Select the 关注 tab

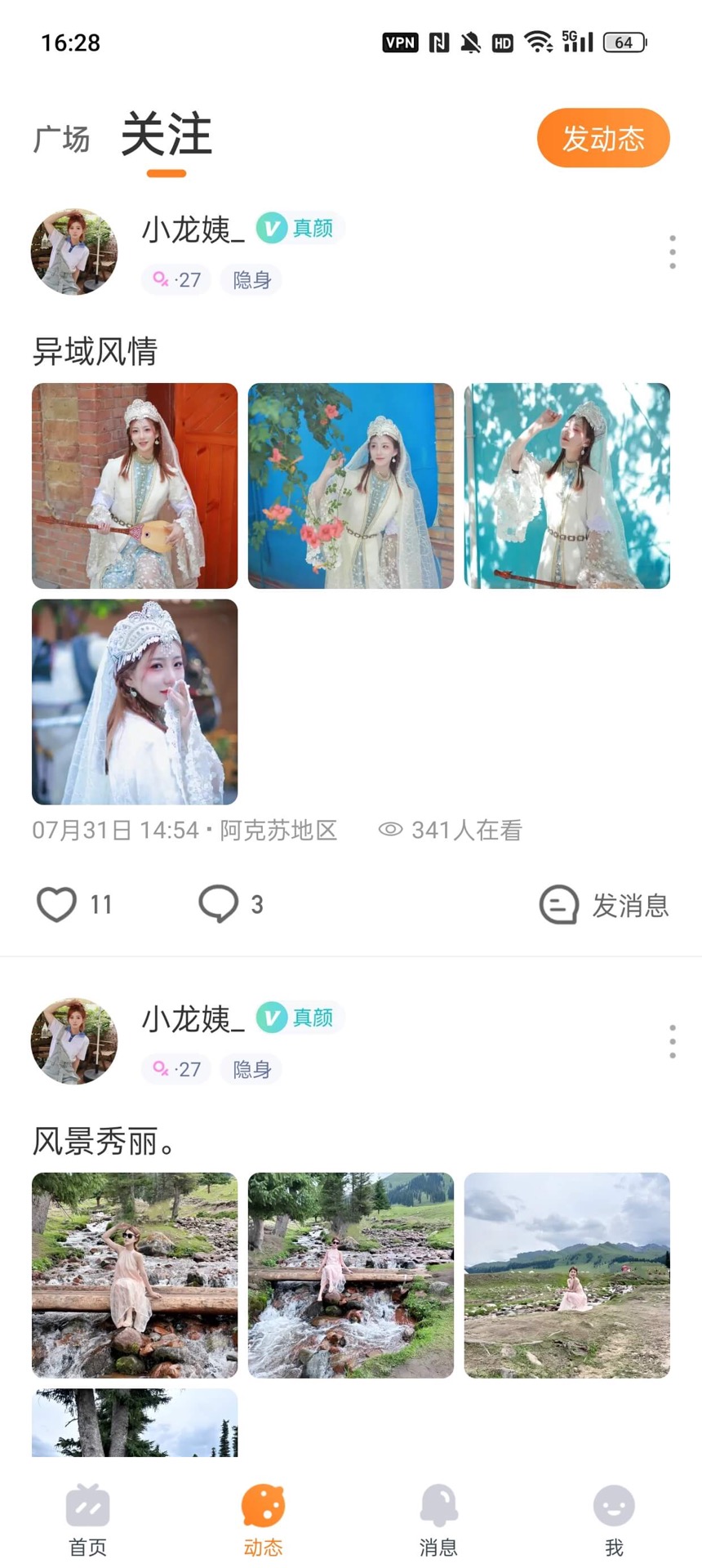tap(167, 136)
